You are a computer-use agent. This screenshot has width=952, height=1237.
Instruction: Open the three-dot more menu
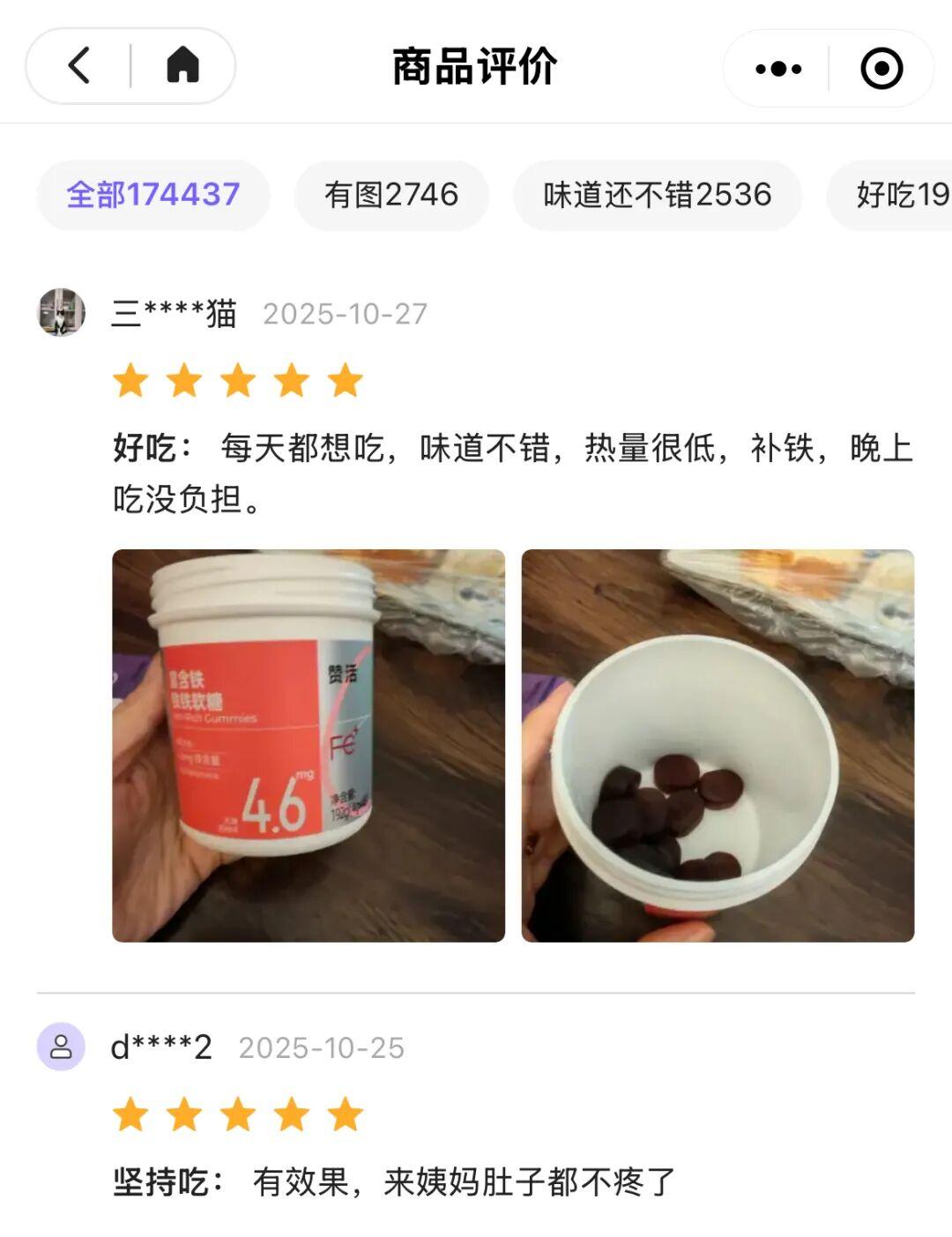pos(778,68)
